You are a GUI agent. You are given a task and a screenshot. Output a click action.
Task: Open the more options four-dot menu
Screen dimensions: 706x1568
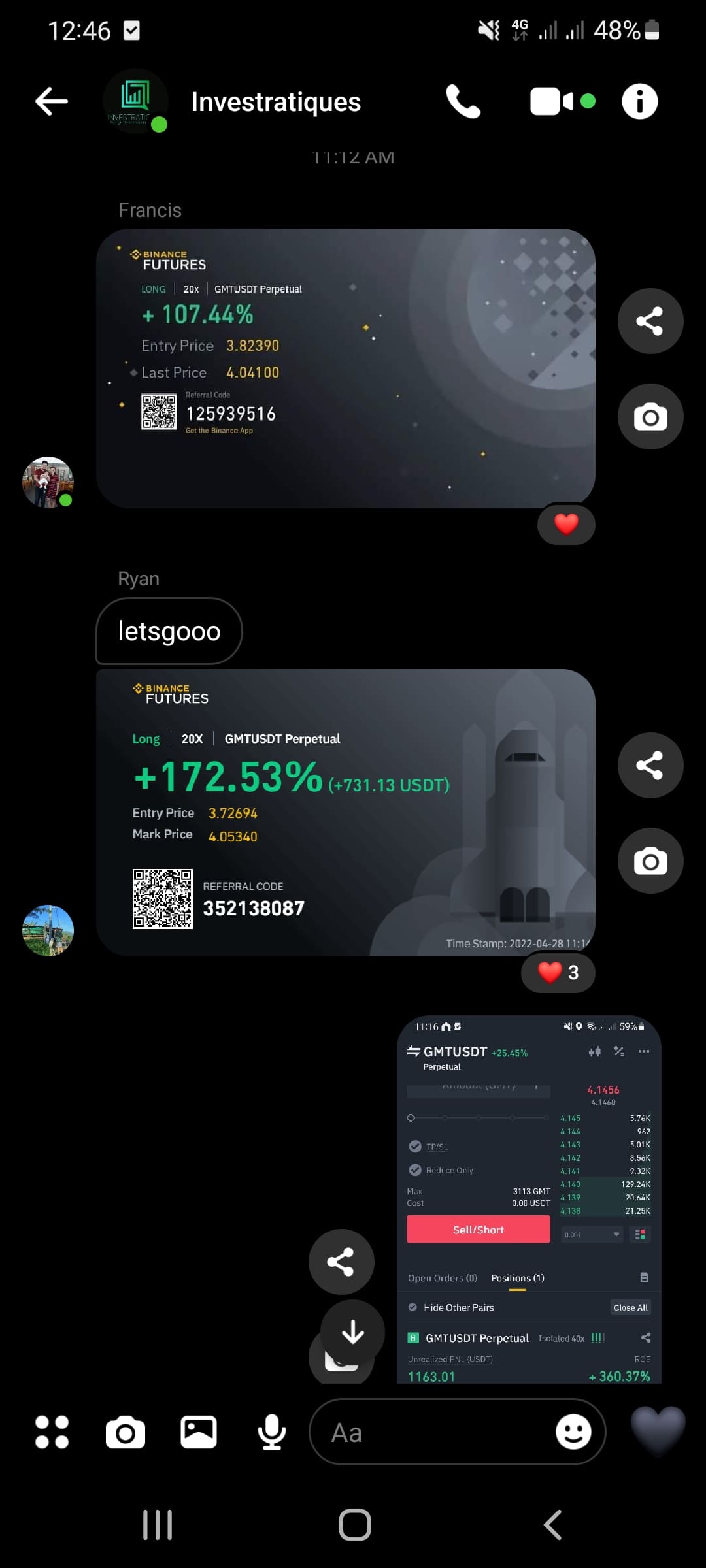click(52, 1432)
